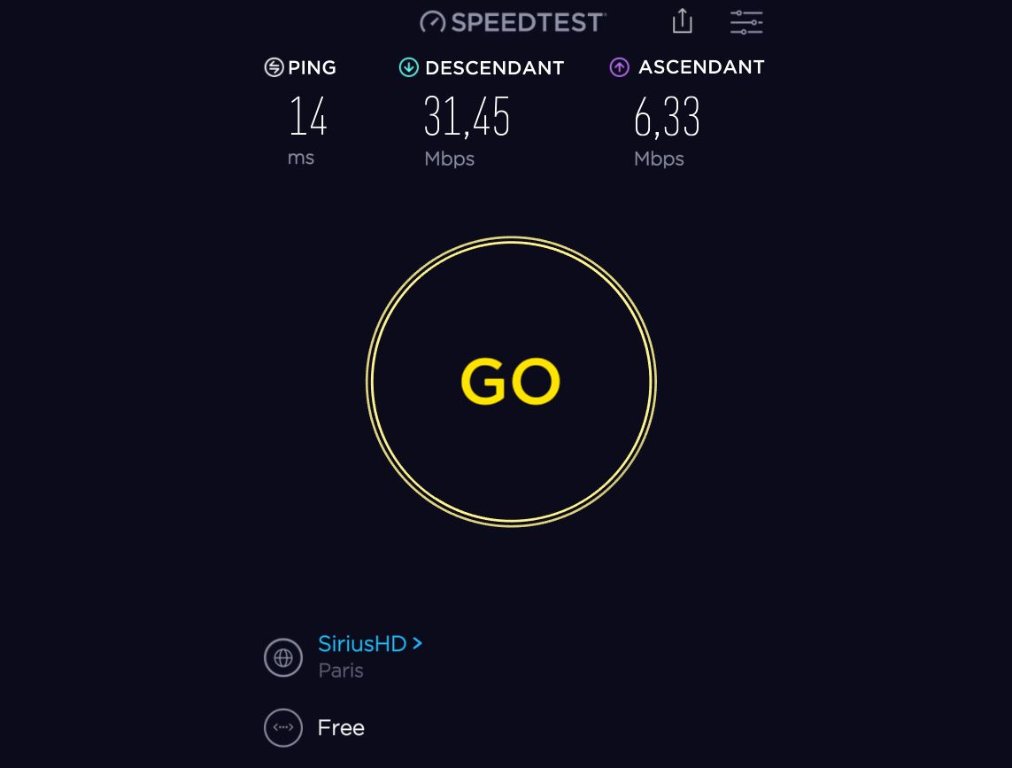Viewport: 1012px width, 768px height.
Task: Change the SiriusHD test server
Action: [x=369, y=644]
